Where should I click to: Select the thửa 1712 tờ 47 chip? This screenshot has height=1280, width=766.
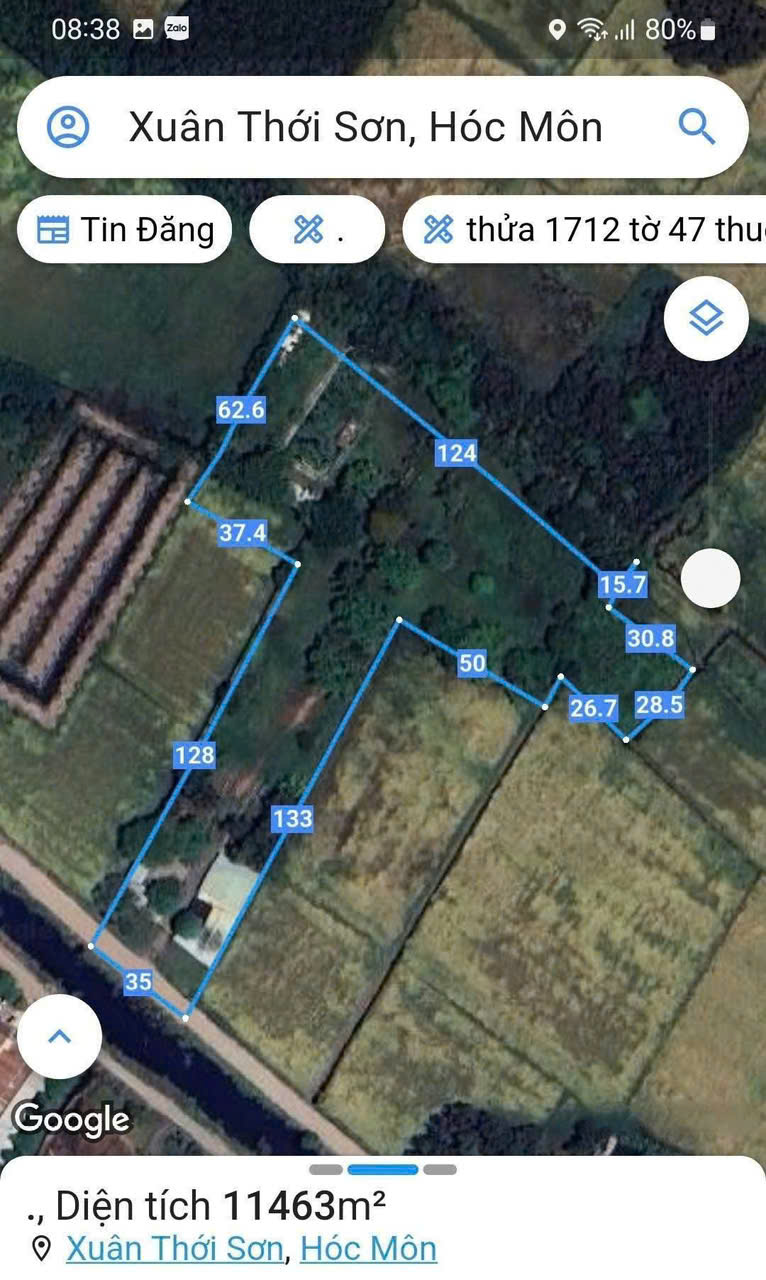click(590, 230)
